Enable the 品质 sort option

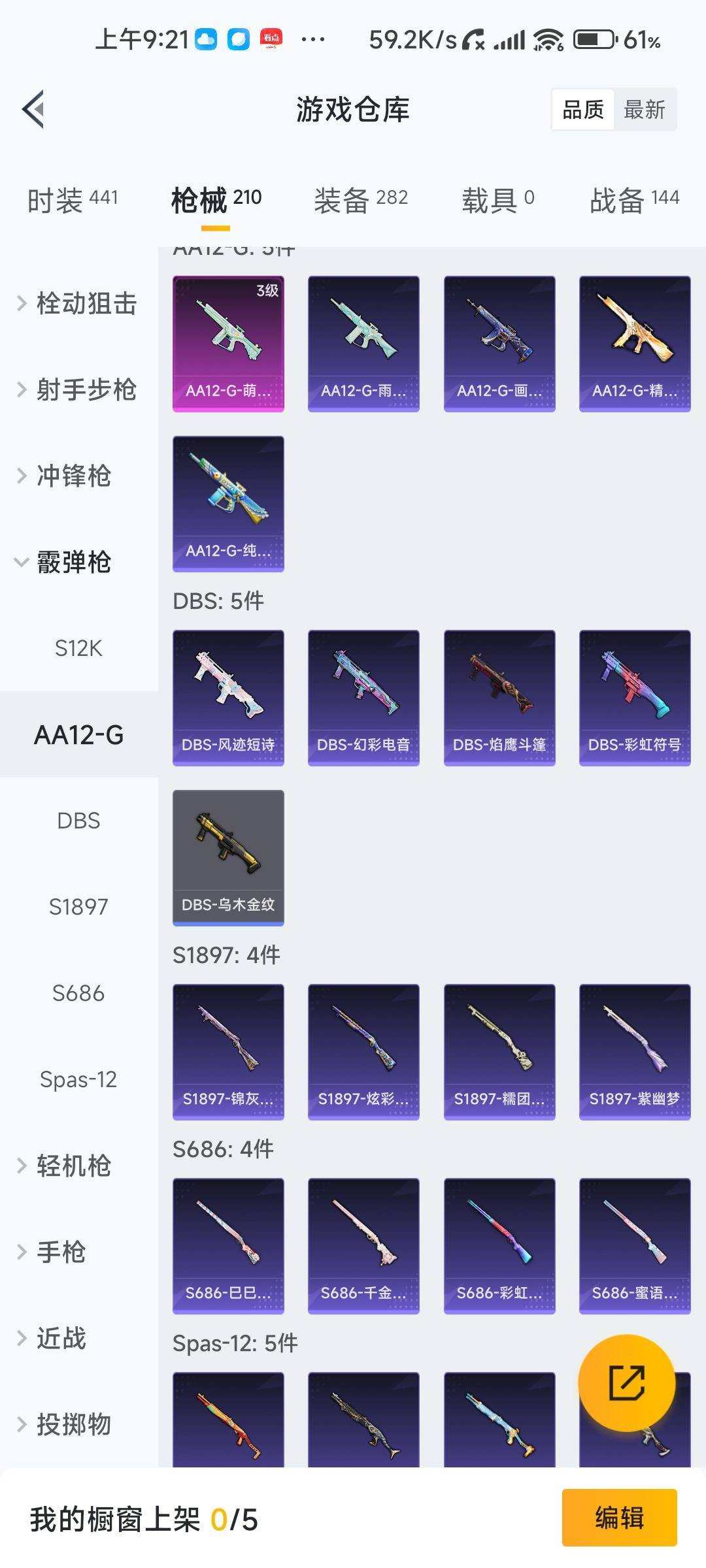tap(584, 109)
